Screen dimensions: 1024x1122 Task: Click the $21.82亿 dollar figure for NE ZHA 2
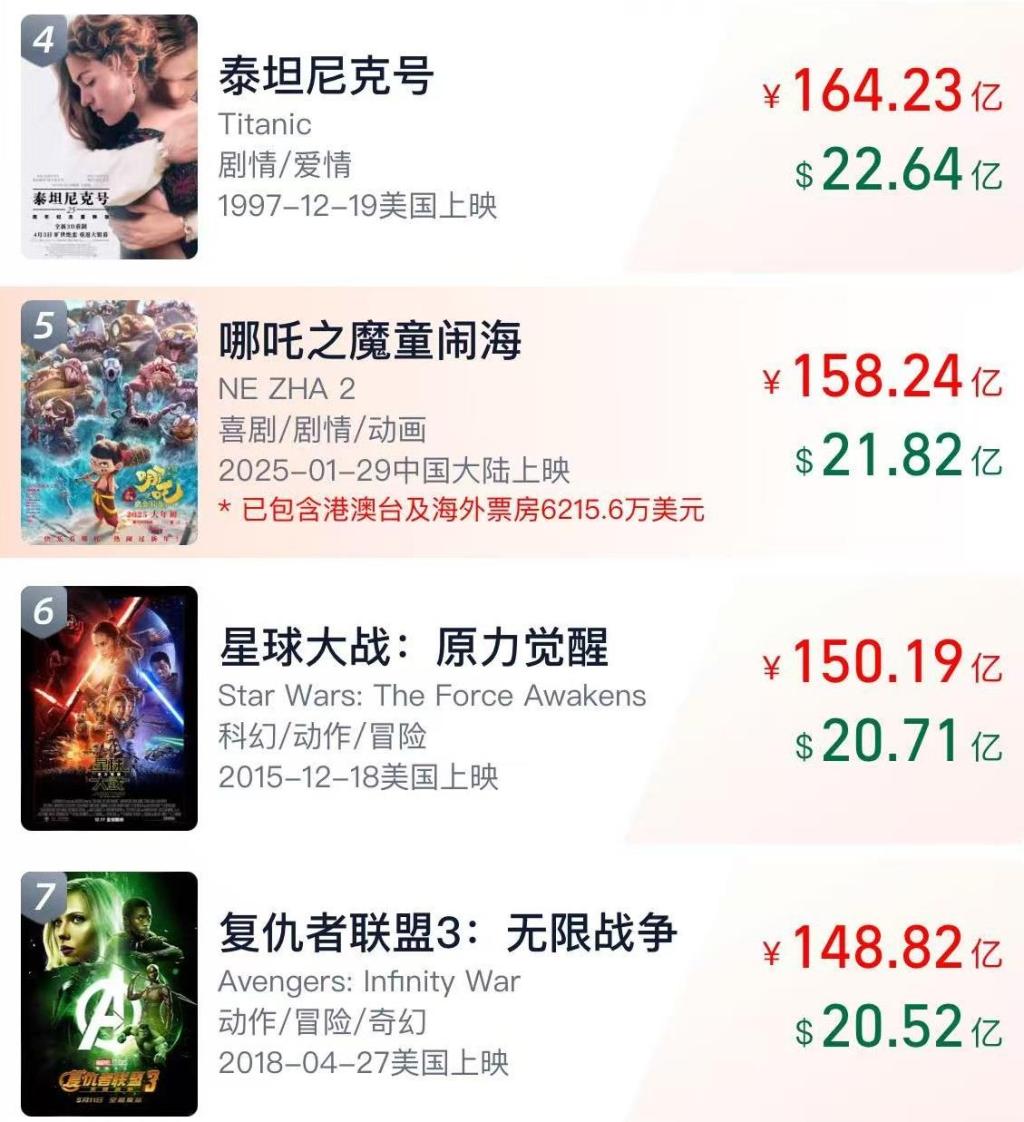pyautogui.click(x=888, y=456)
